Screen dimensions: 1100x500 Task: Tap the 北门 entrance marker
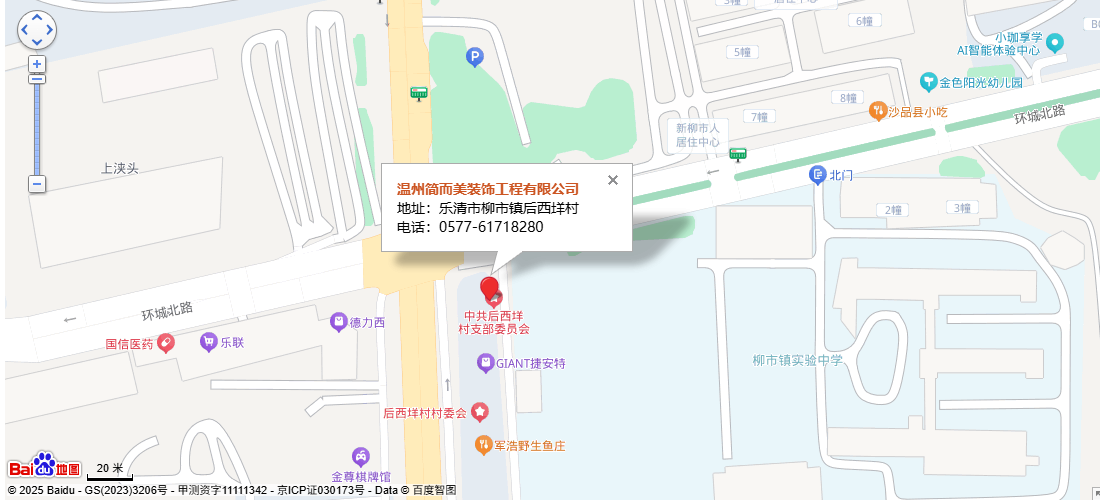pyautogui.click(x=817, y=175)
